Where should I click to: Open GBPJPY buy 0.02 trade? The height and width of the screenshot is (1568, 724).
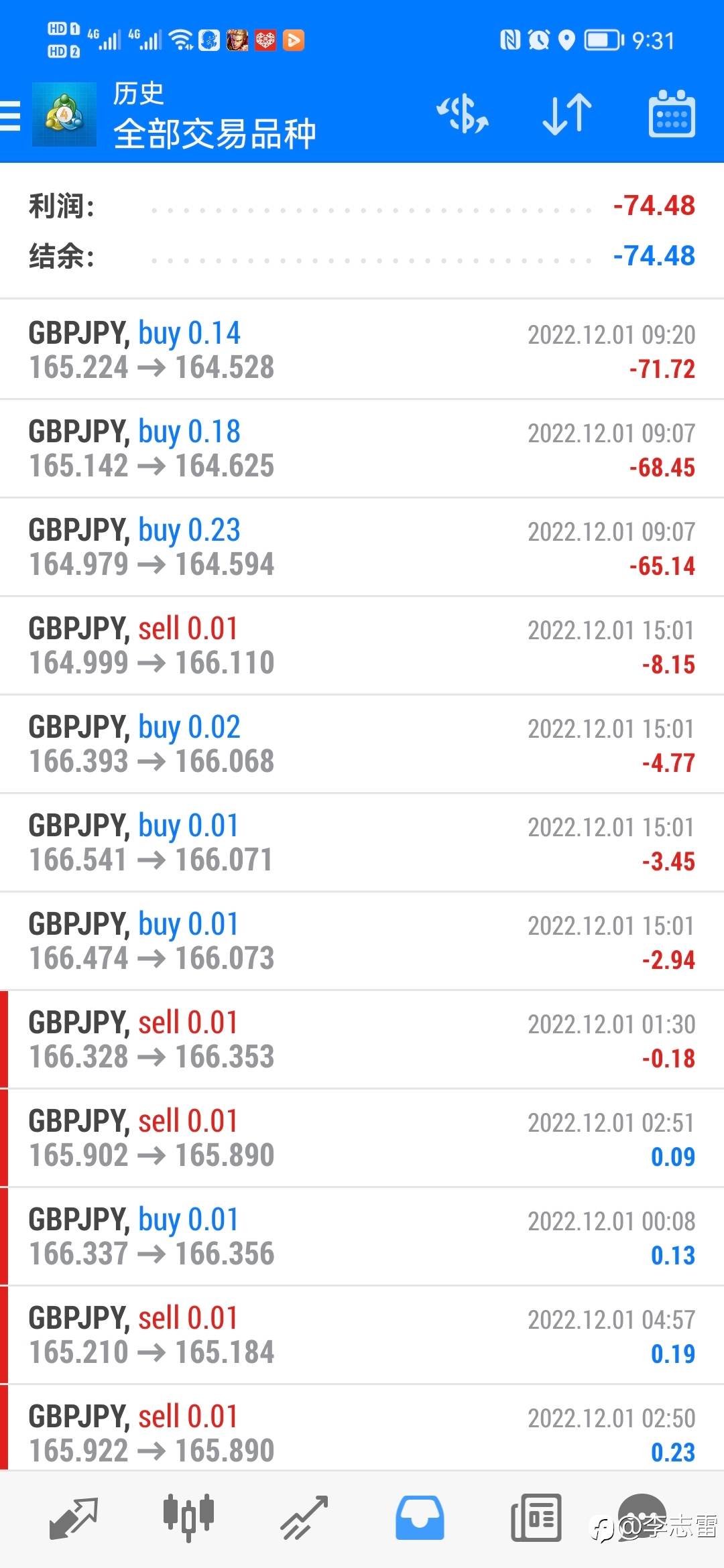click(x=362, y=744)
